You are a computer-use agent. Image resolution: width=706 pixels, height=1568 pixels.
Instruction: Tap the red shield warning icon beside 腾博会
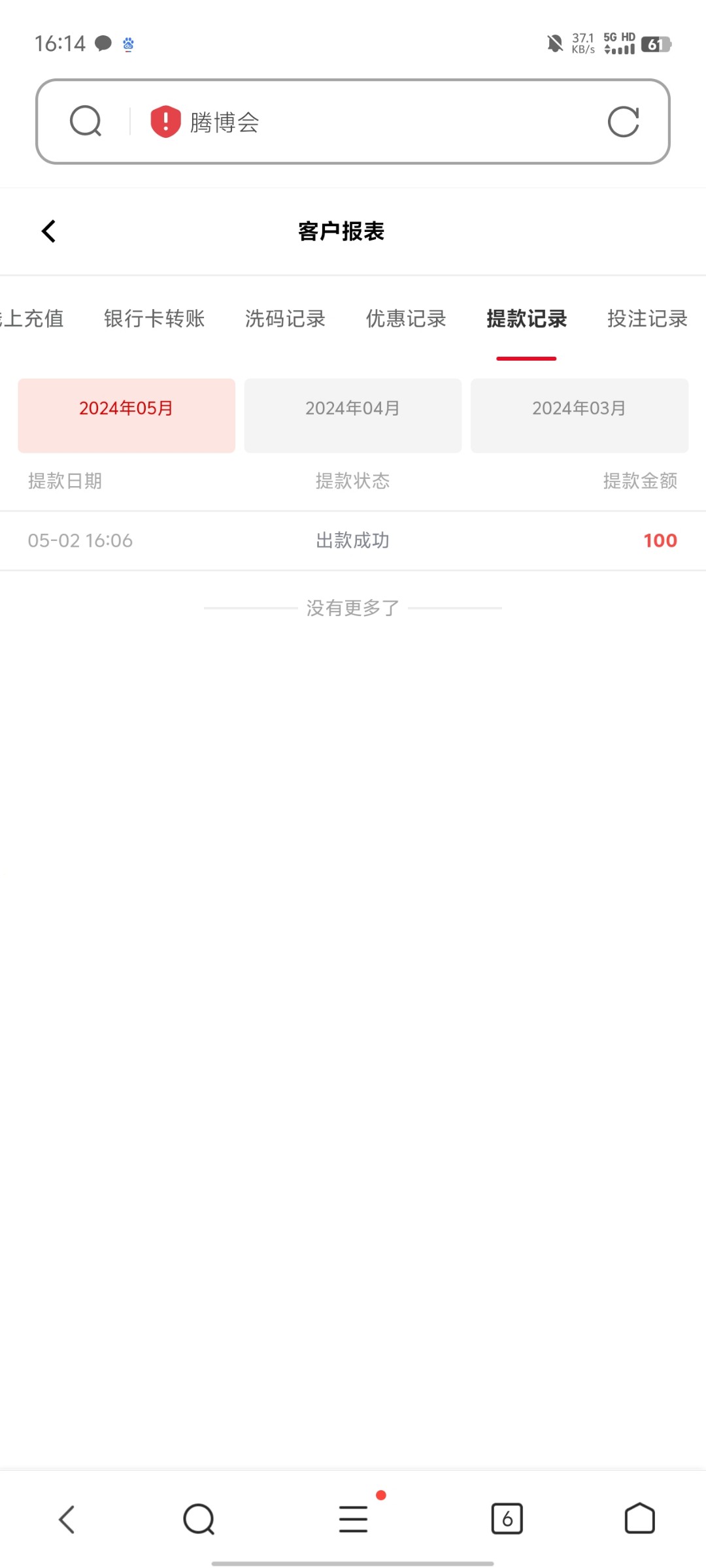pyautogui.click(x=164, y=122)
